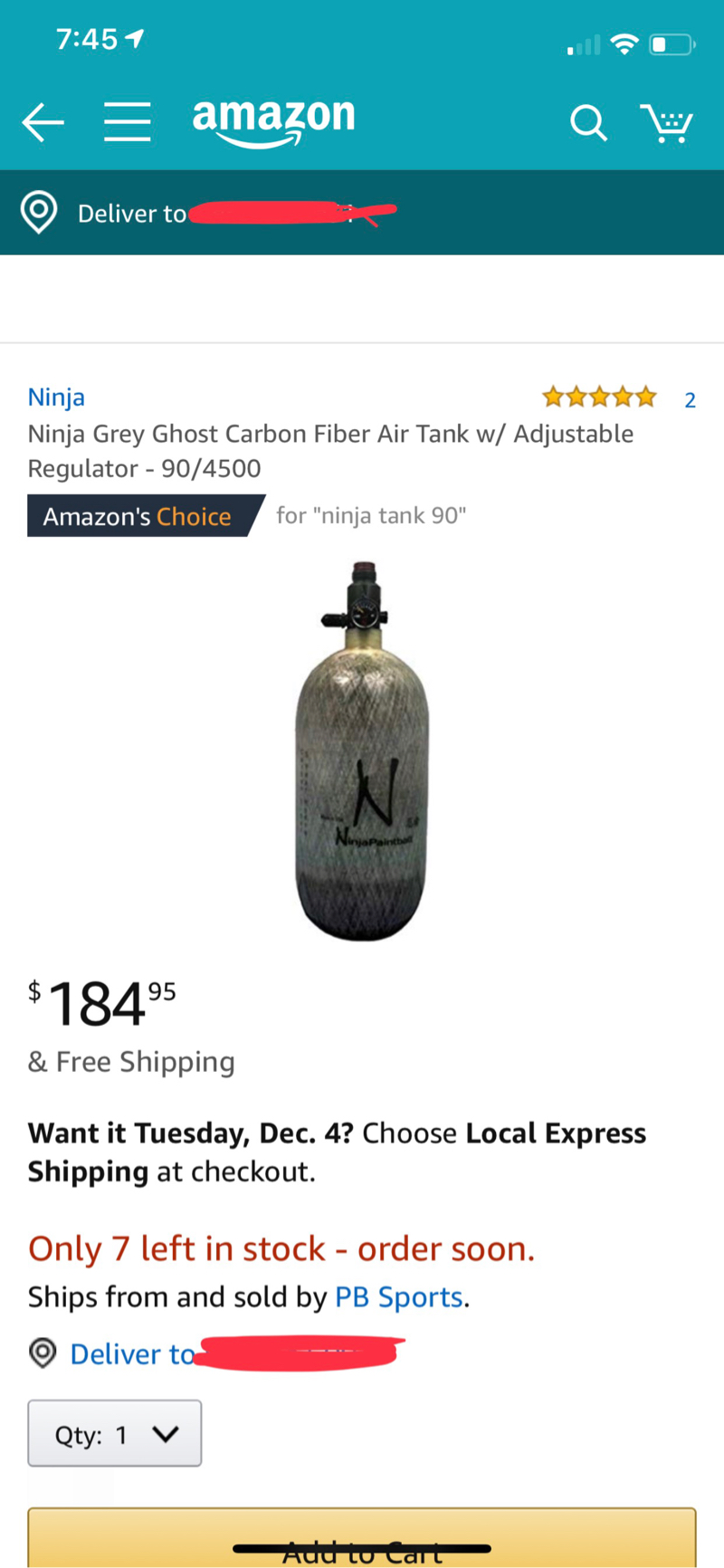
Task: Open the hamburger menu
Action: pyautogui.click(x=127, y=121)
